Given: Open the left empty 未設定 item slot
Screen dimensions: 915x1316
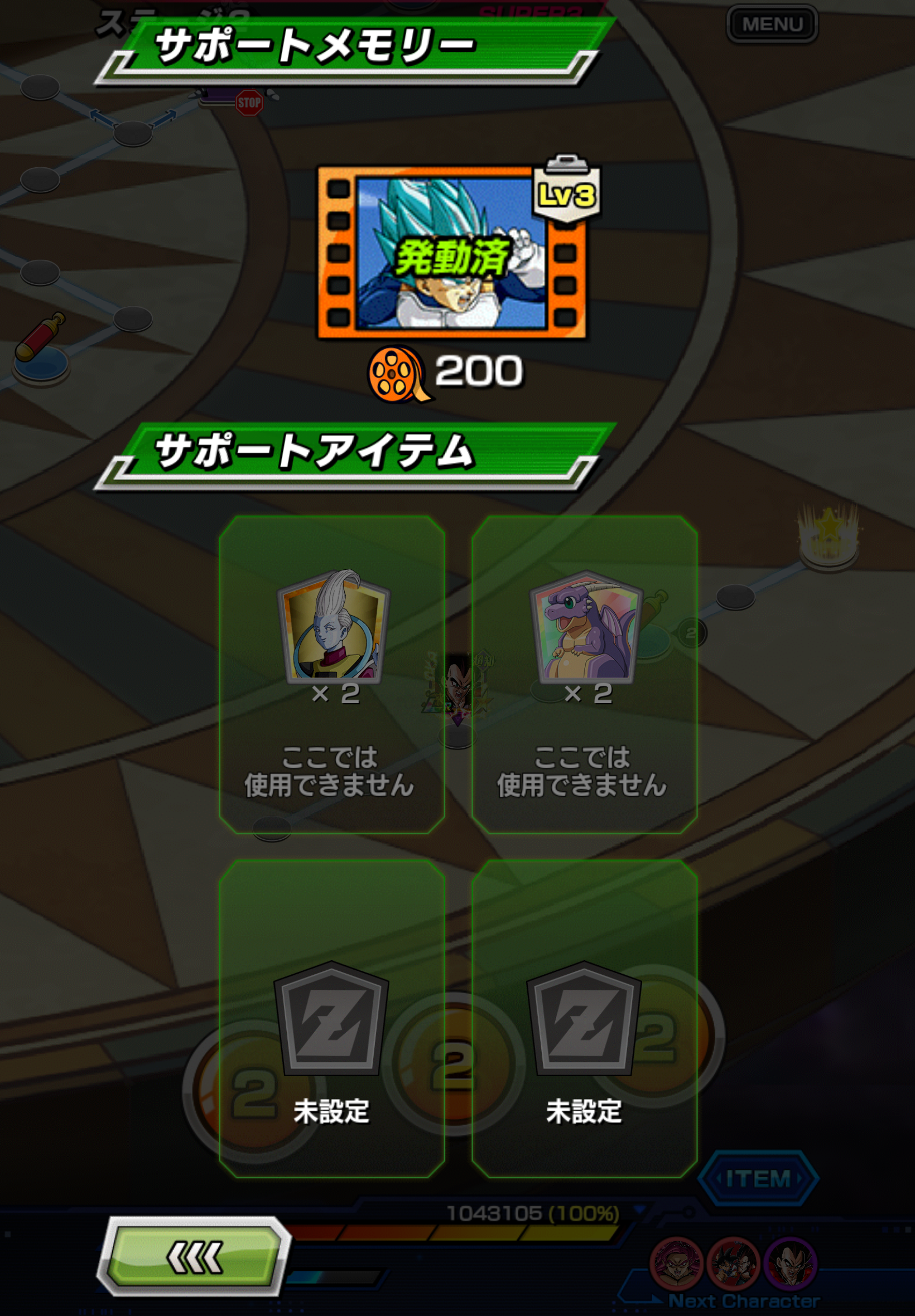Looking at the screenshot, I should 332,1018.
